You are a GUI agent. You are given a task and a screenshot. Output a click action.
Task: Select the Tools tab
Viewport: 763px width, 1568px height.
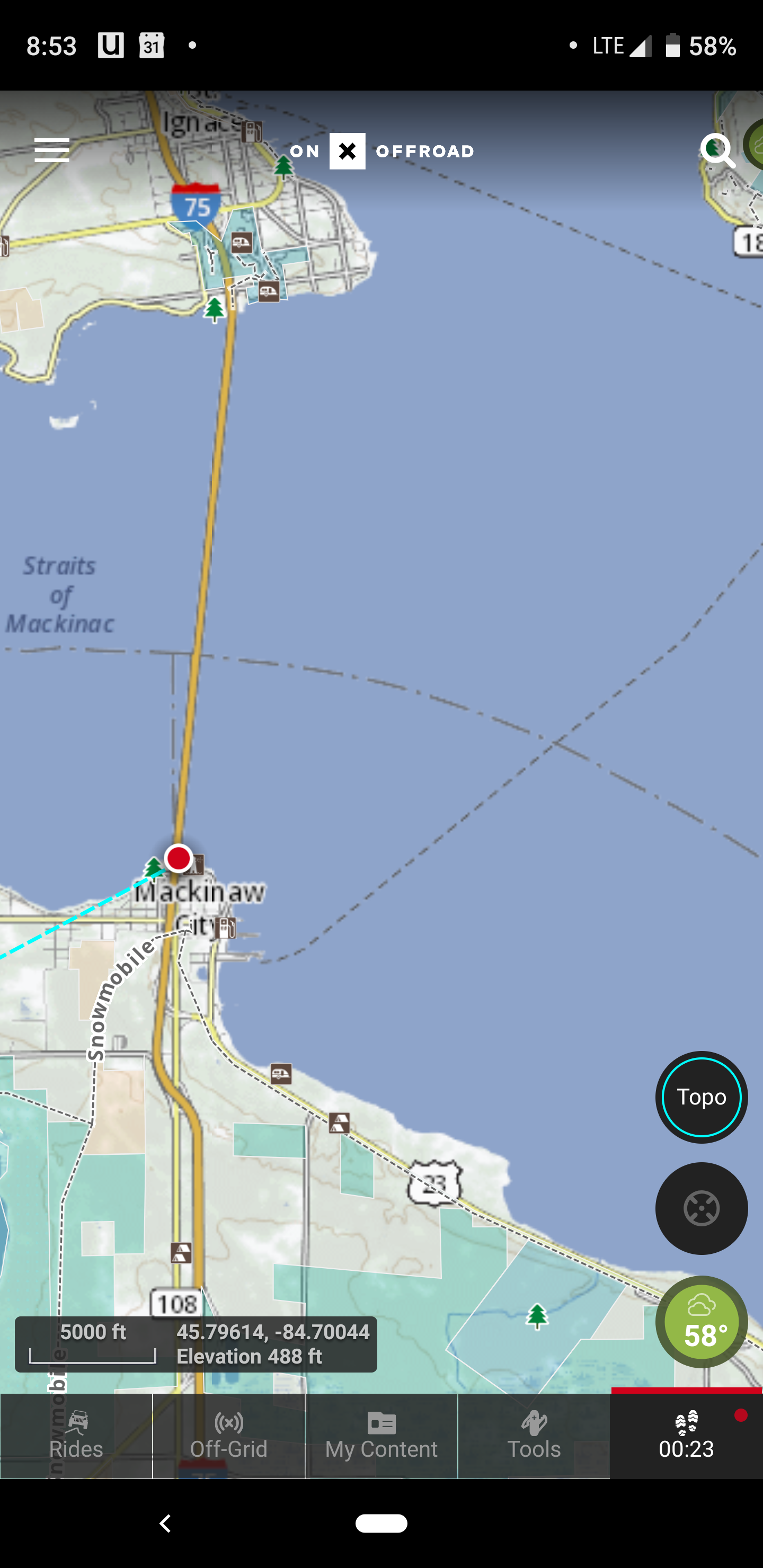534,1437
